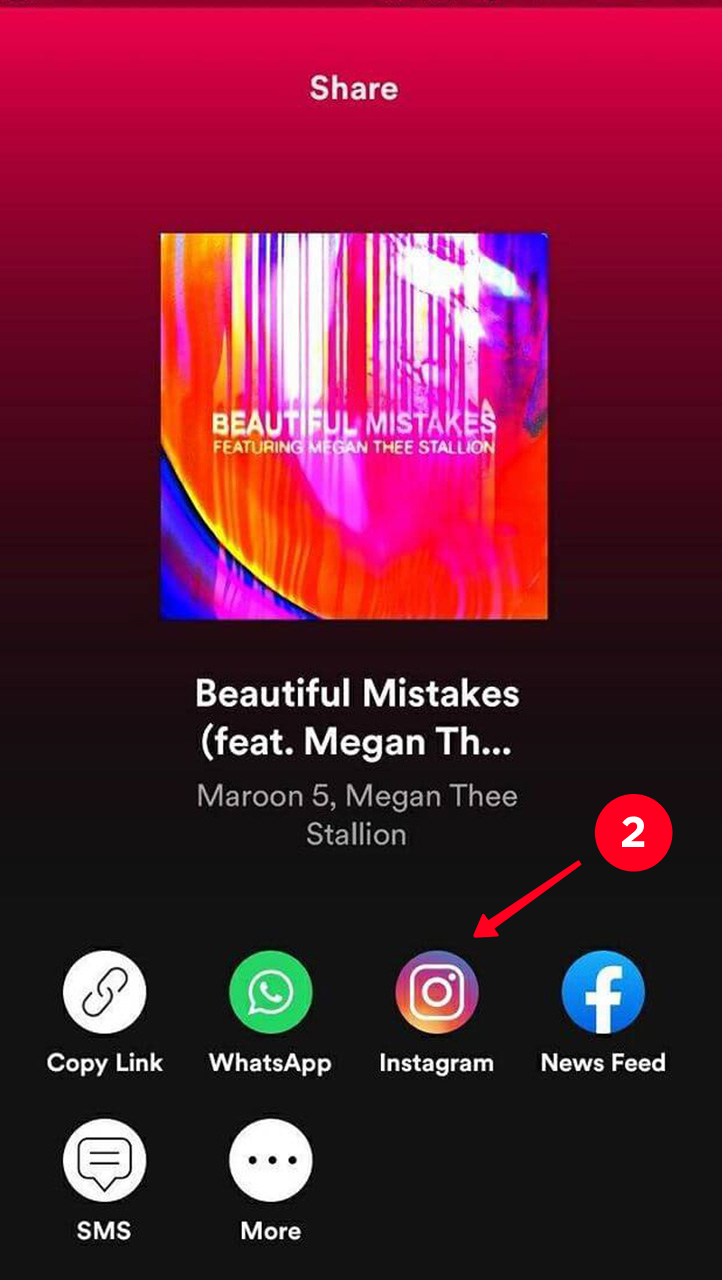The width and height of the screenshot is (722, 1280).
Task: Send the song by SMS
Action: coord(104,1160)
